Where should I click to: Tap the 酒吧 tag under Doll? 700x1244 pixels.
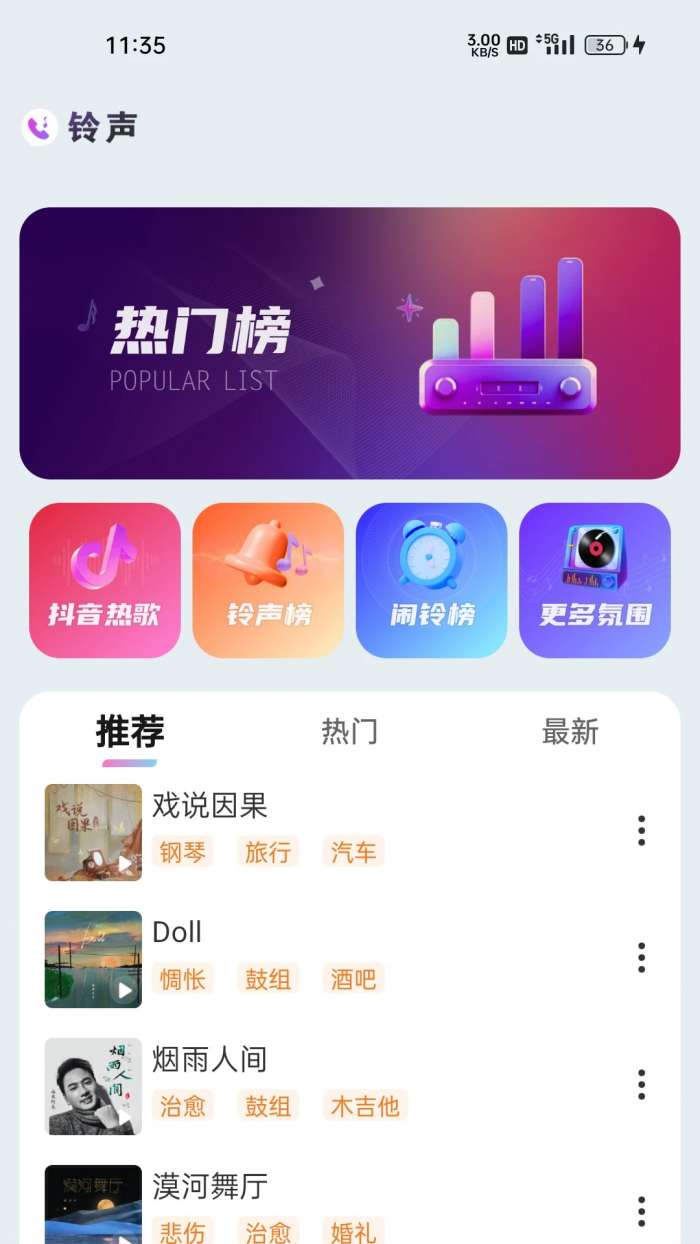tap(354, 979)
